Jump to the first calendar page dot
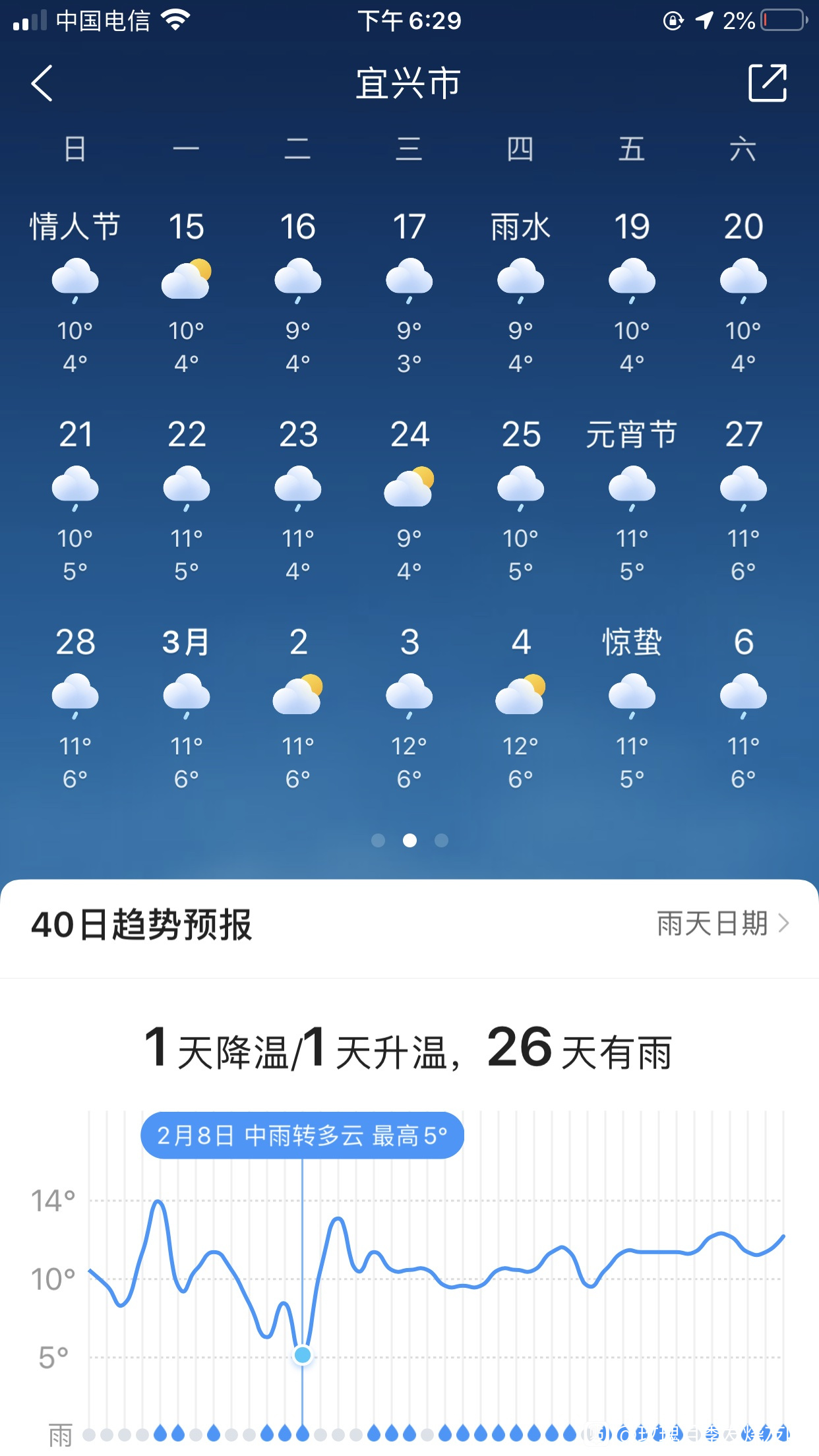The width and height of the screenshot is (819, 1456). pos(378,840)
